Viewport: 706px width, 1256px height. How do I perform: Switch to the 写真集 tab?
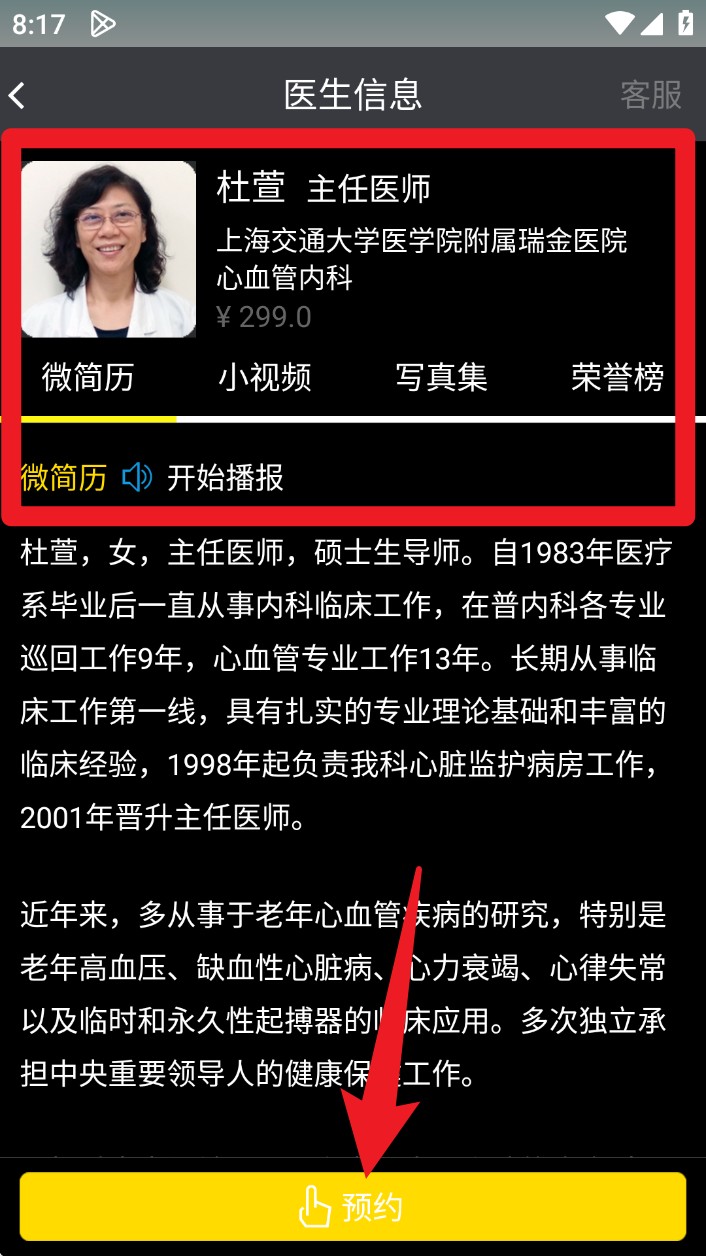pyautogui.click(x=441, y=378)
